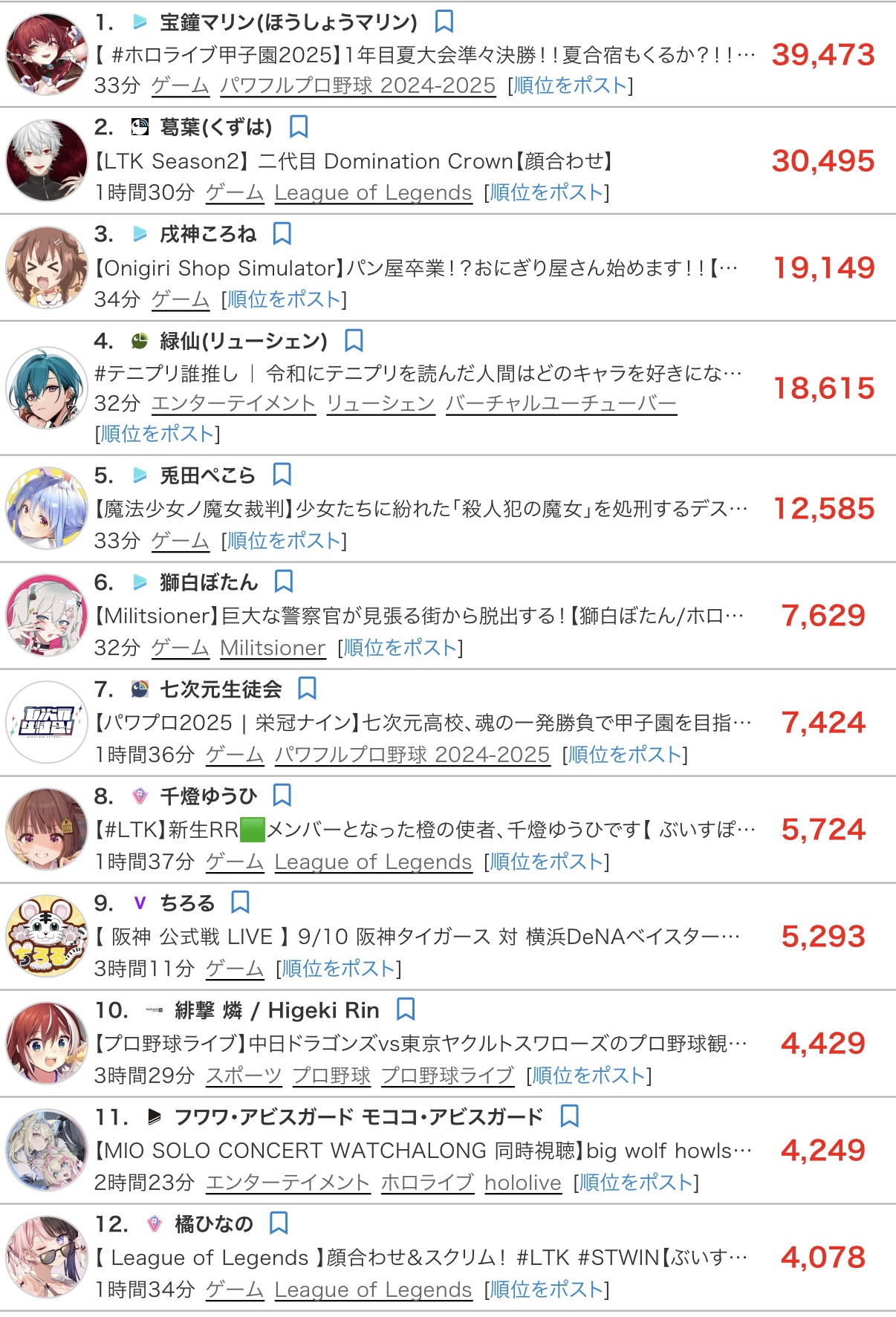Open League of Legends tag under 葛葉
896x1317 pixels.
coord(373,193)
